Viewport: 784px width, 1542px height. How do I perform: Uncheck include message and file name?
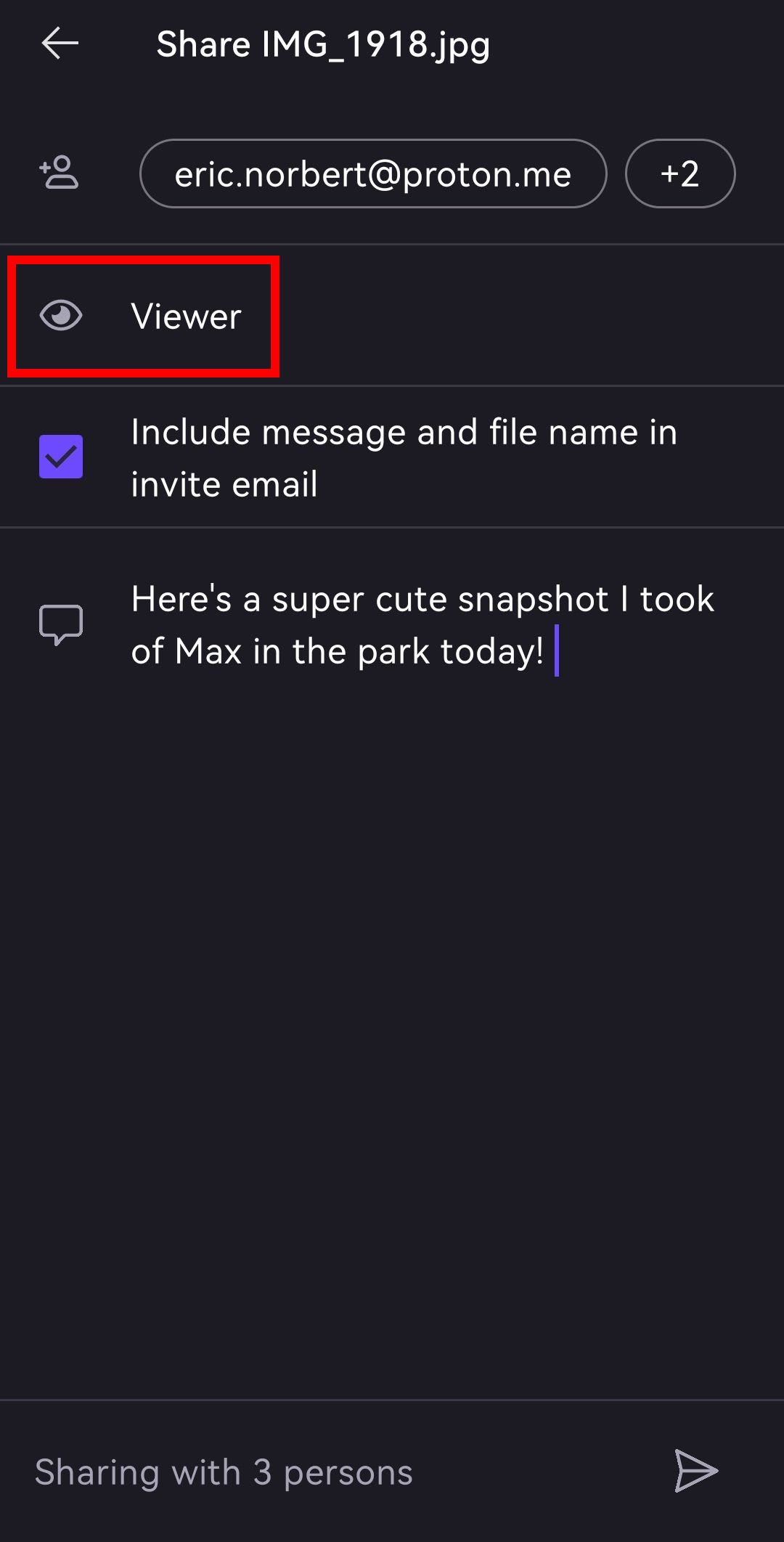coord(61,457)
